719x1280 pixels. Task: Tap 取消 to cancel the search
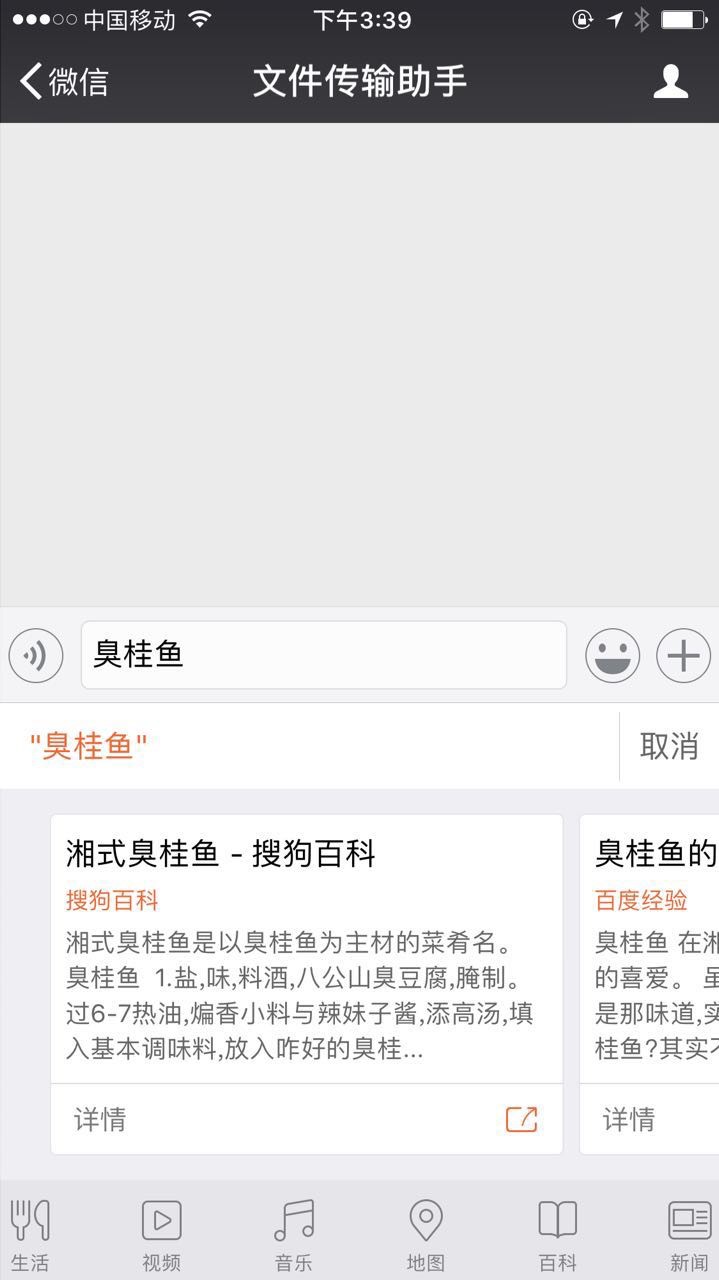click(669, 746)
